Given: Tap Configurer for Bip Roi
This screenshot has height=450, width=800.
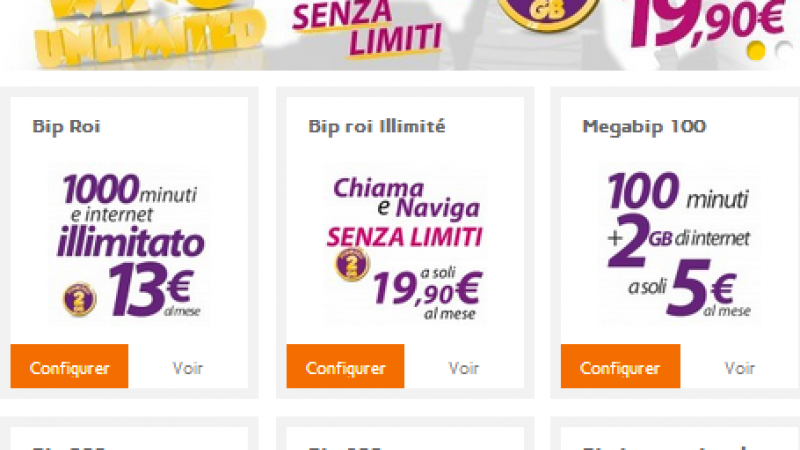Looking at the screenshot, I should [x=69, y=367].
